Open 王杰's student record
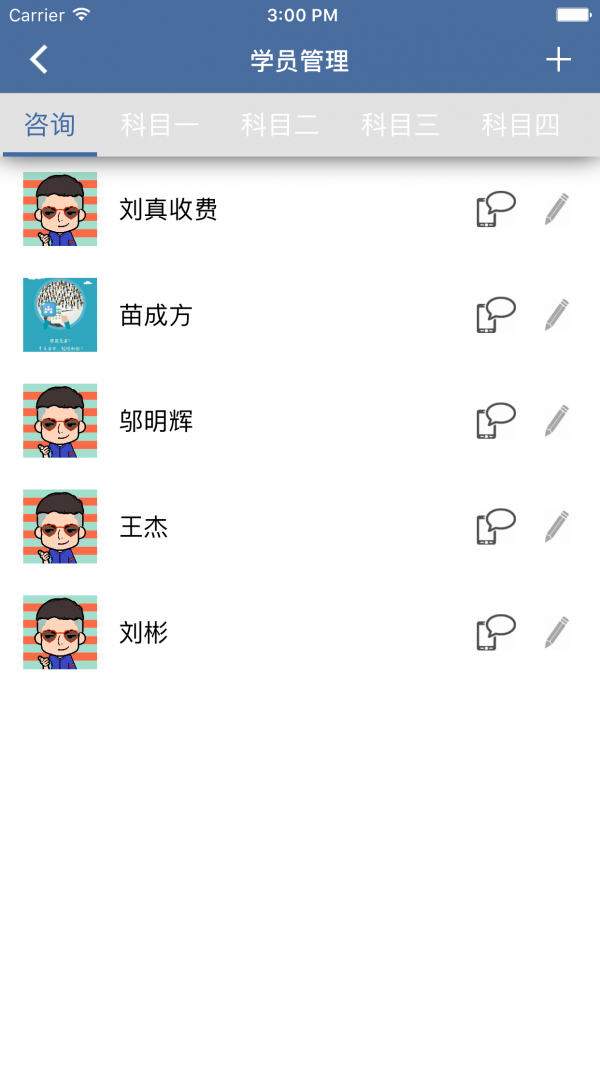The height and width of the screenshot is (1067, 600). (144, 527)
